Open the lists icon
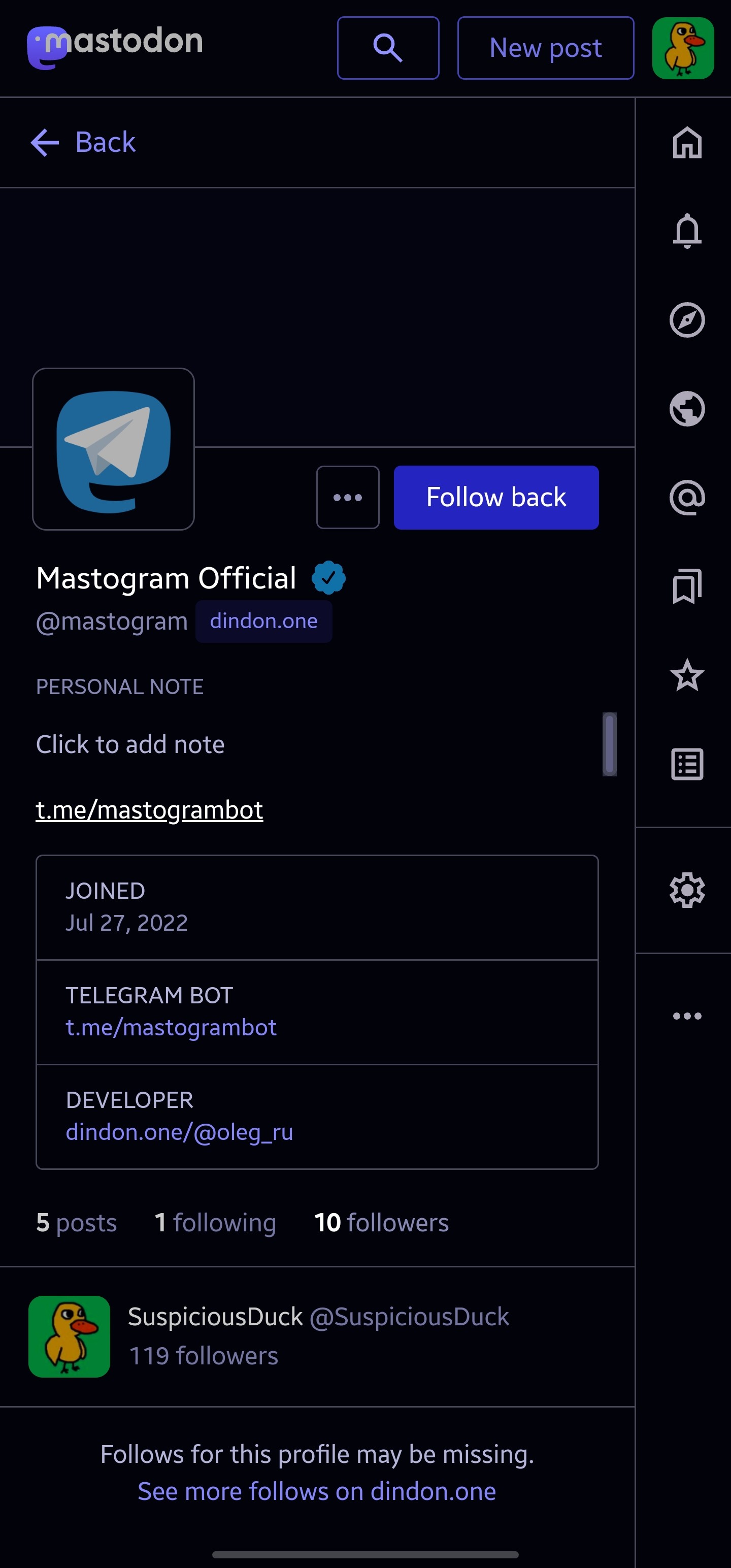731x1568 pixels. point(686,764)
